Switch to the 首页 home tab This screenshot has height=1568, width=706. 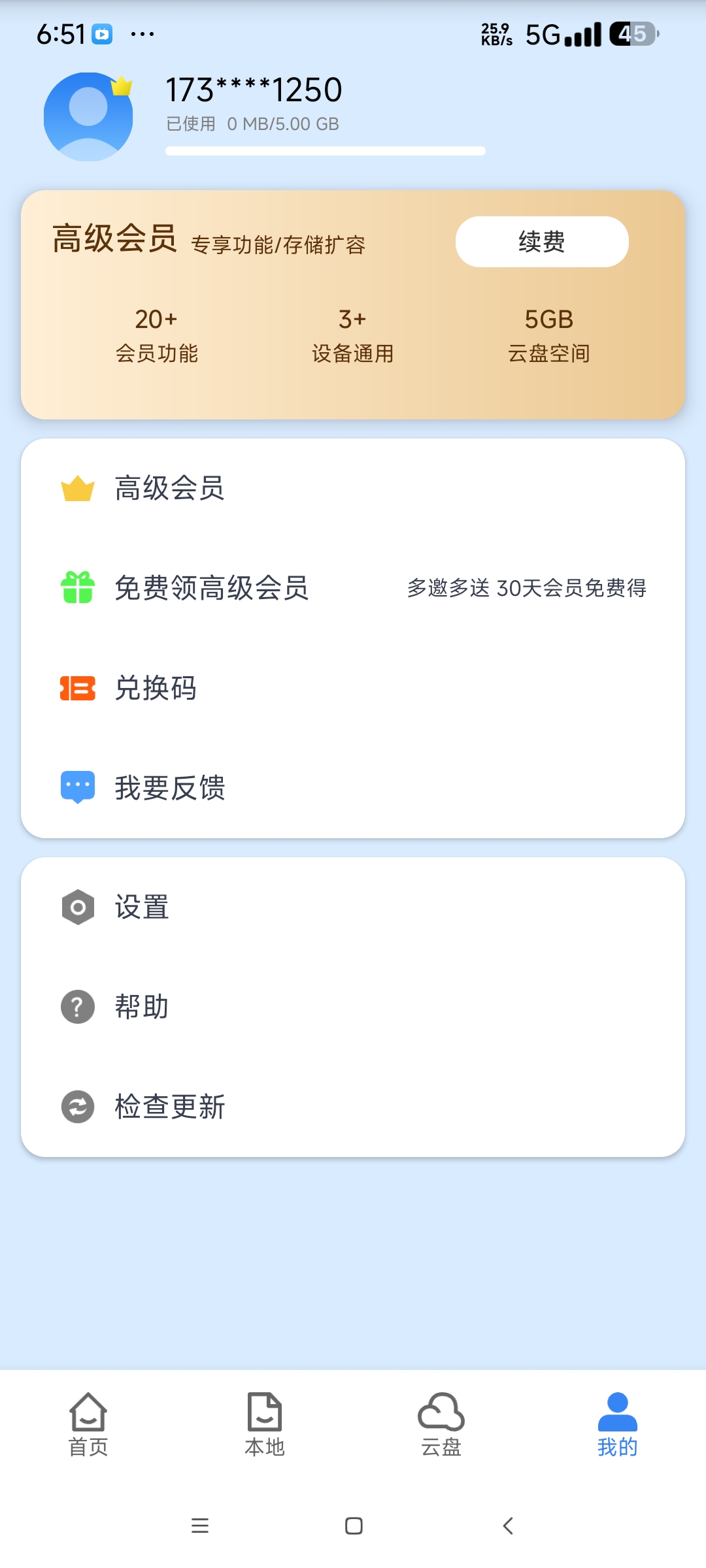[x=88, y=1424]
